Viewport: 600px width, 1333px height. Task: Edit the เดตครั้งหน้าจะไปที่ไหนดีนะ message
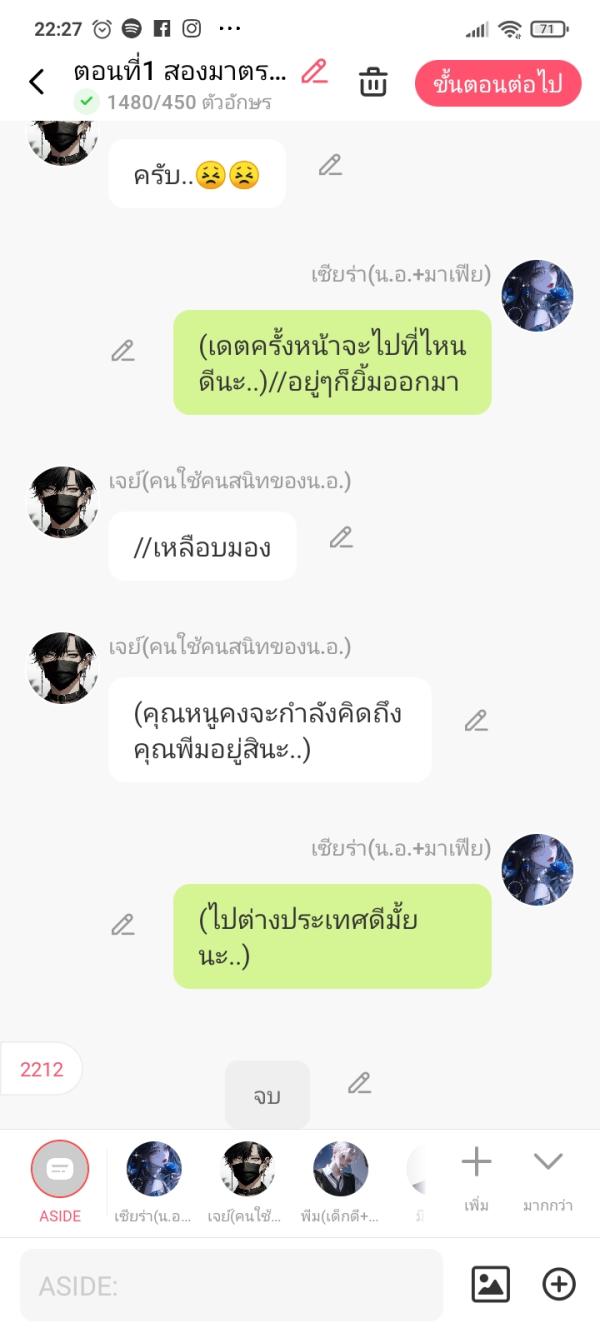tap(123, 351)
